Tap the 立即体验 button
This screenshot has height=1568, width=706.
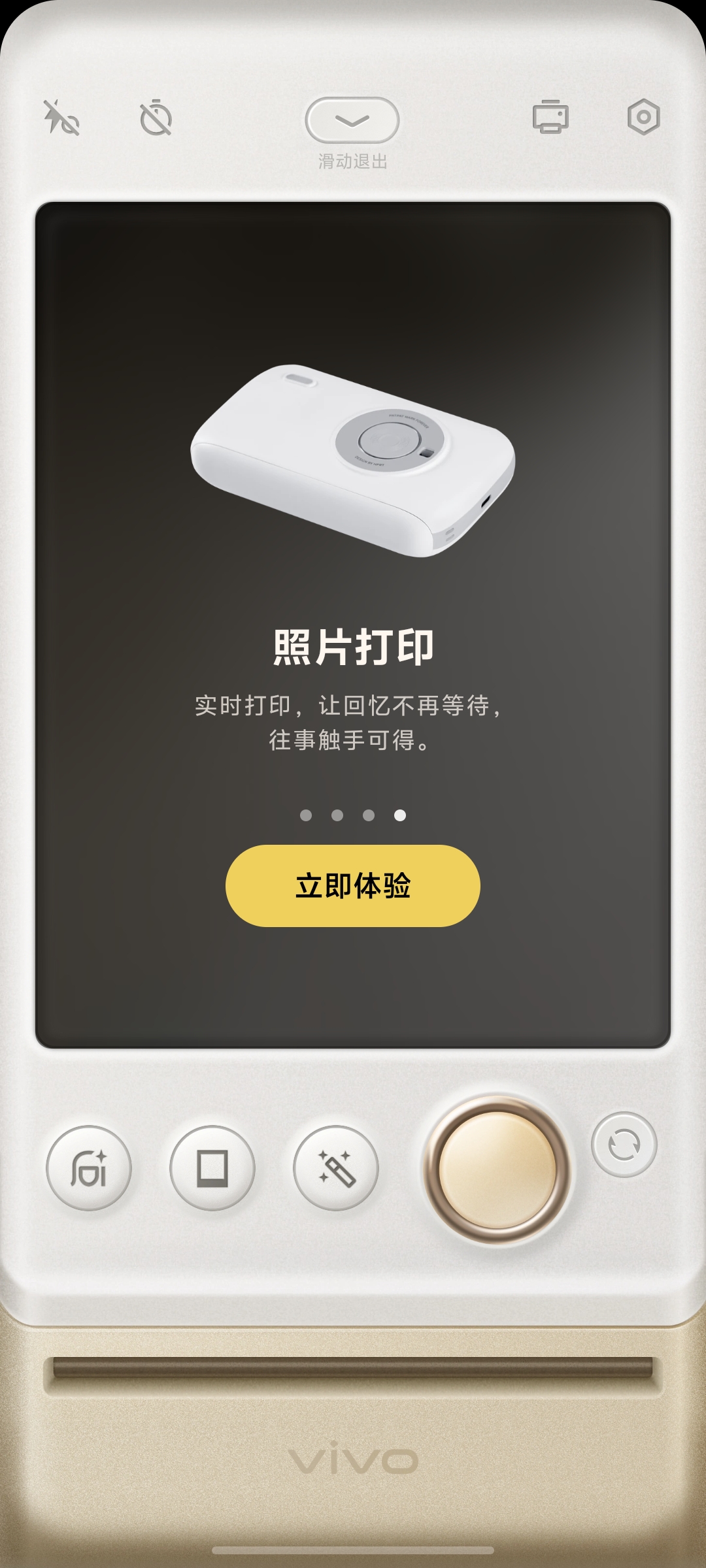click(353, 885)
